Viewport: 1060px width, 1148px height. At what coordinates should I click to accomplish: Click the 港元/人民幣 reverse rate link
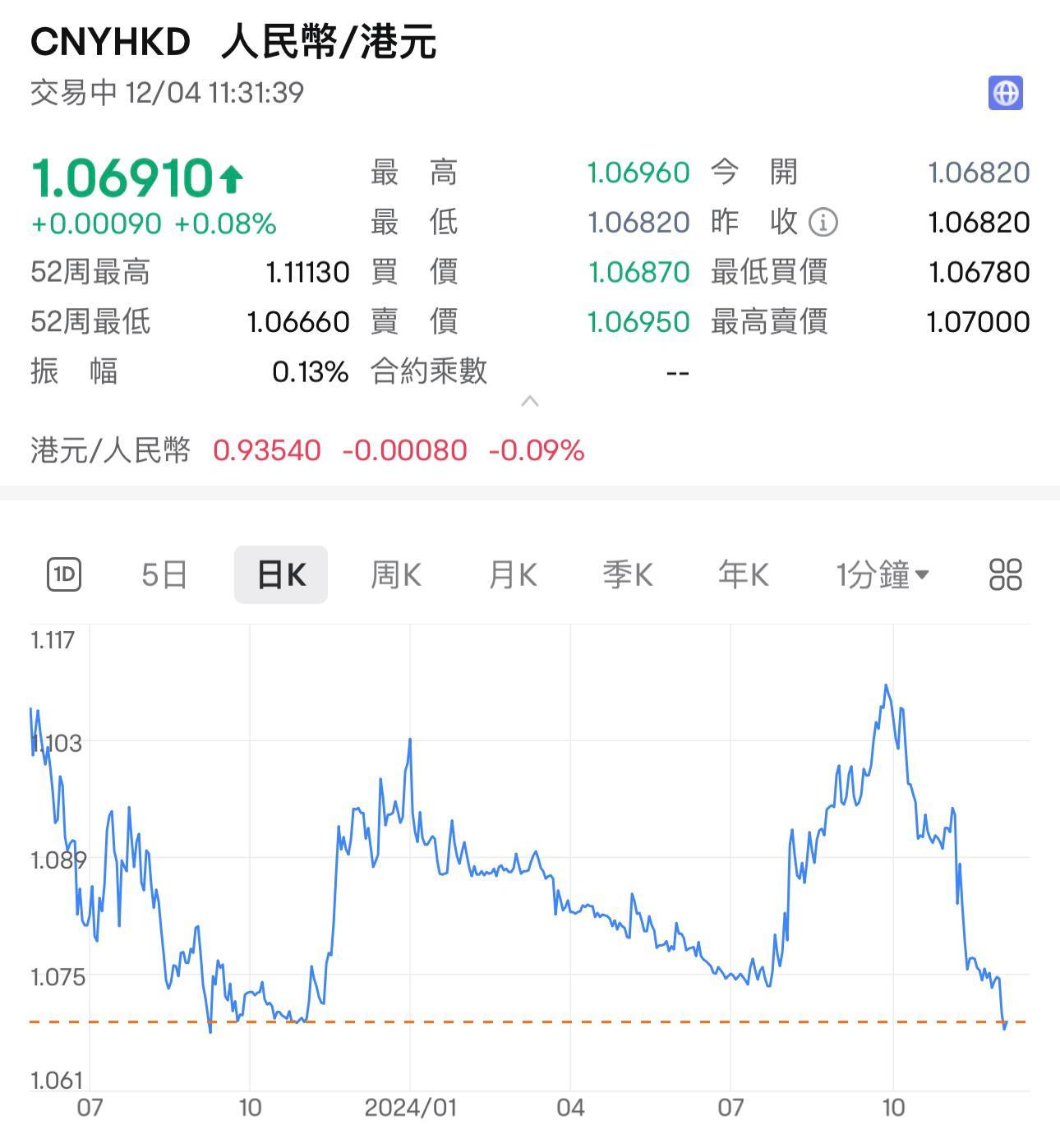coord(109,450)
